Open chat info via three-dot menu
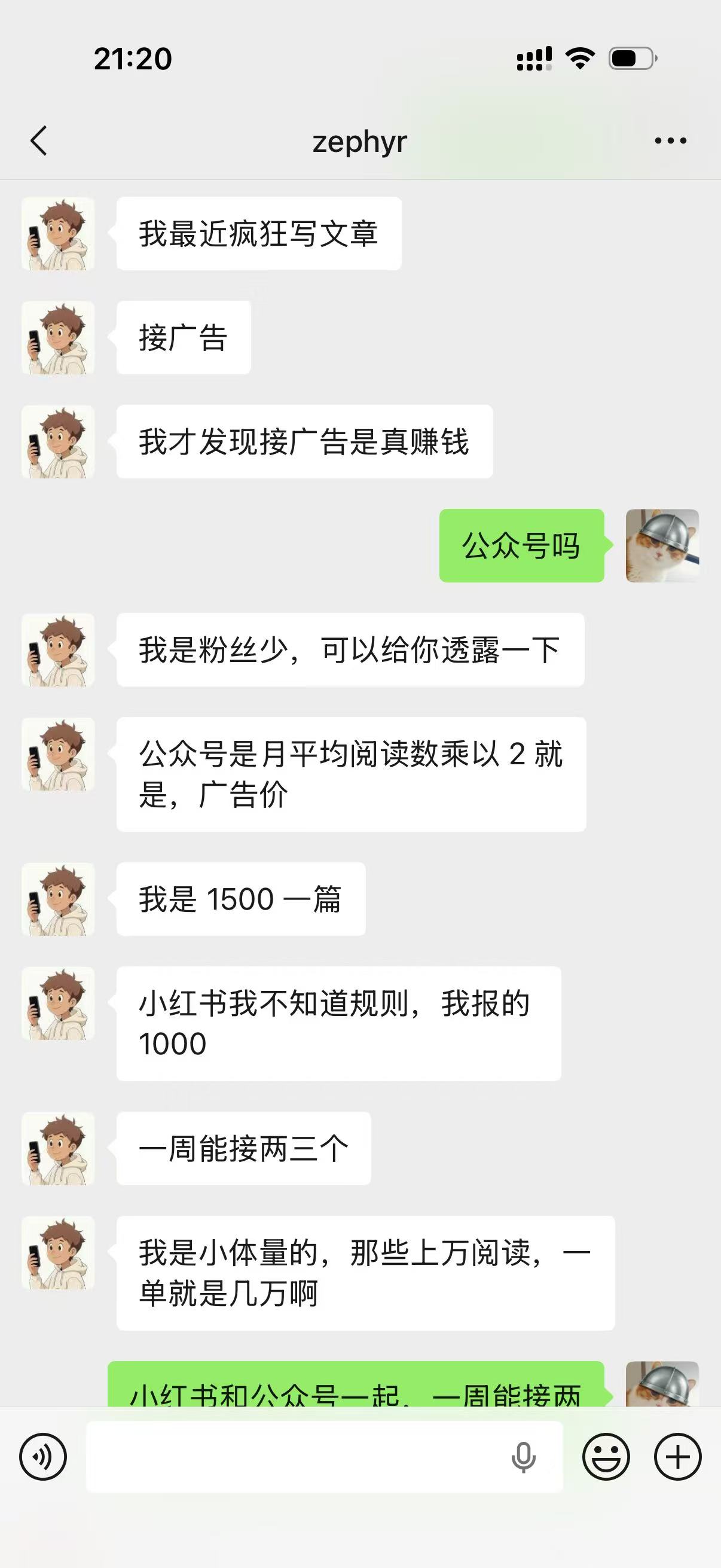The width and height of the screenshot is (721, 1568). (x=671, y=141)
